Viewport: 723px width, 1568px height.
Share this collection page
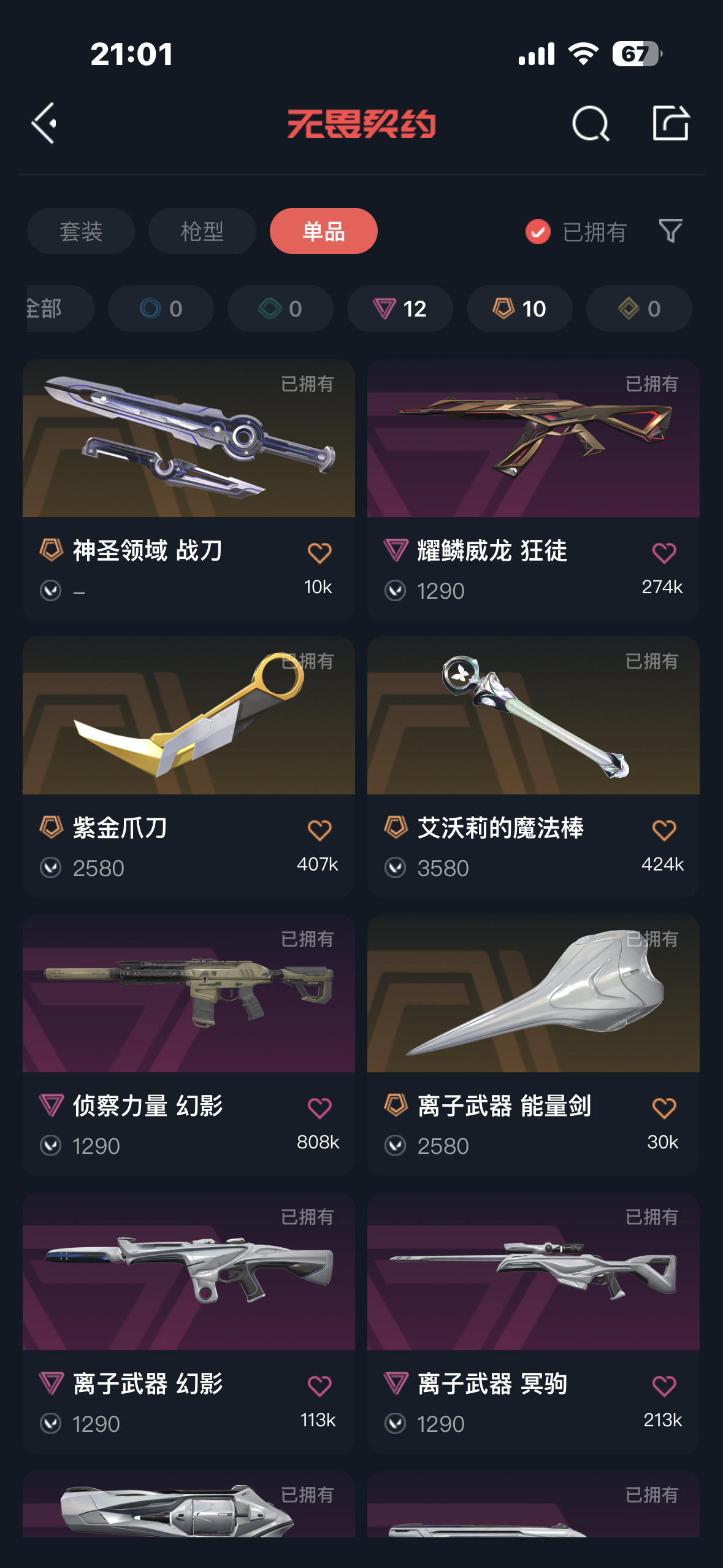(x=670, y=123)
